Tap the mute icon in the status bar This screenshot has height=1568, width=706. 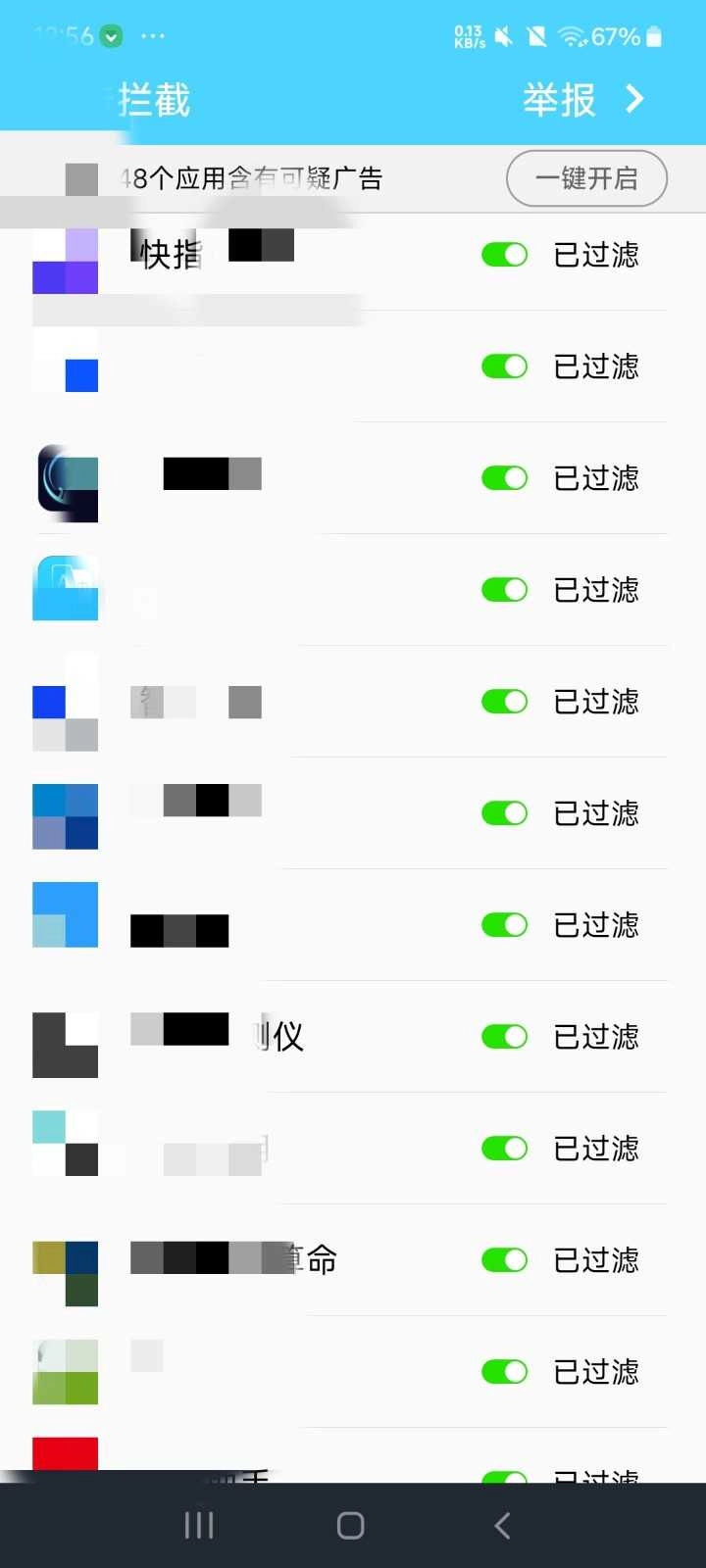503,34
